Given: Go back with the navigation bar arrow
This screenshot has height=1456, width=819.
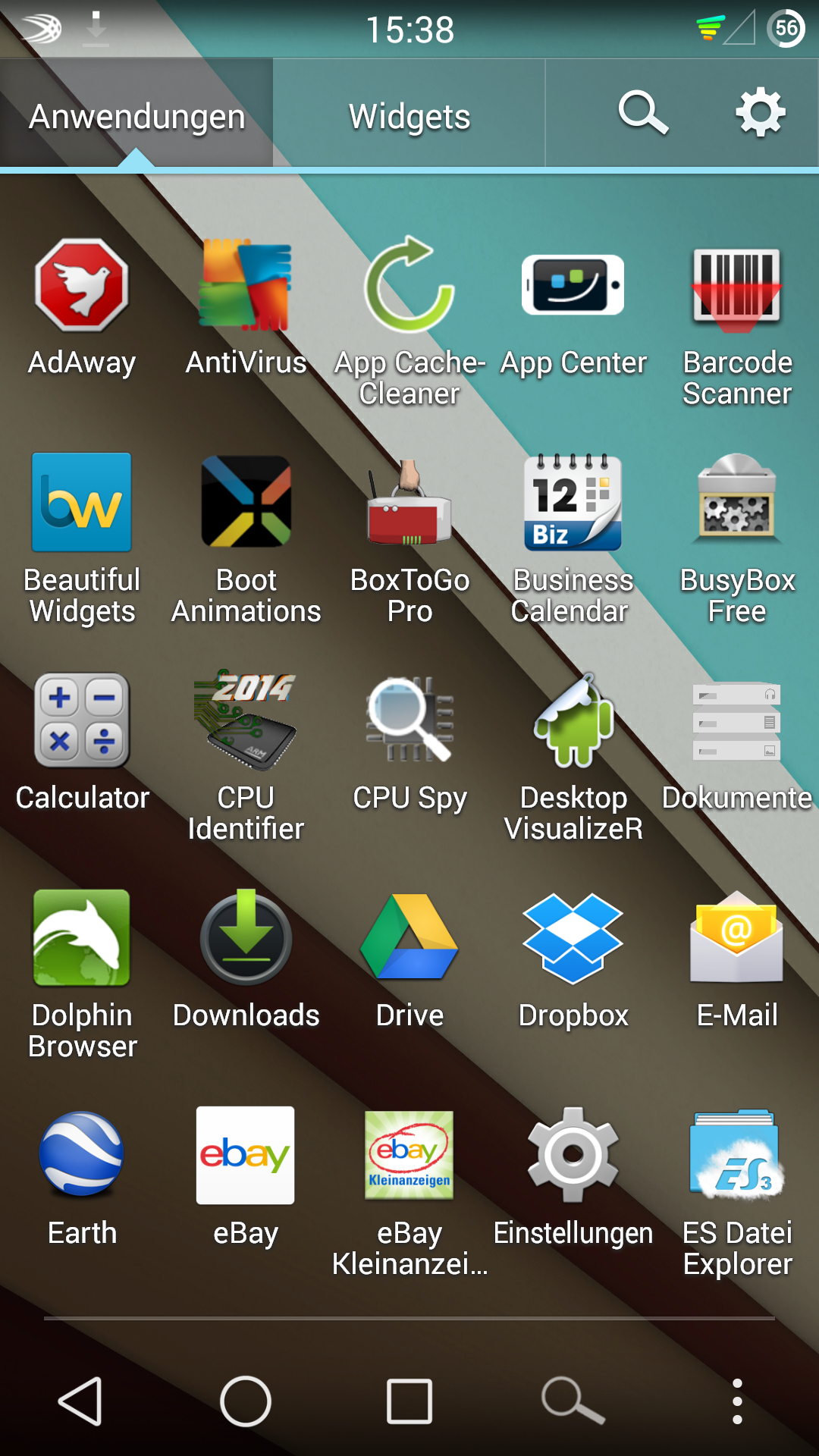Looking at the screenshot, I should [x=82, y=1401].
